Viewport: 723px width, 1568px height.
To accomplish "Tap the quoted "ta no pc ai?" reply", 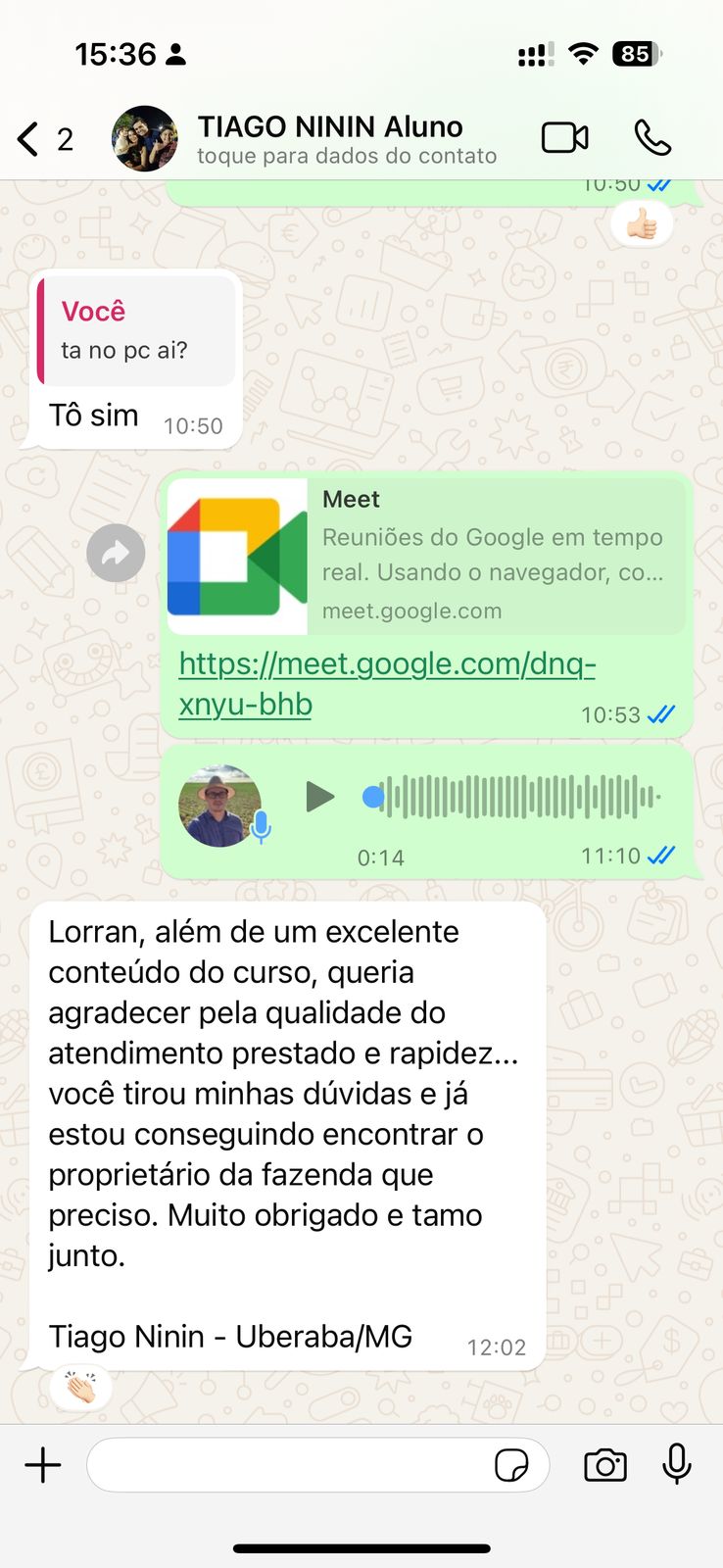I will [137, 330].
